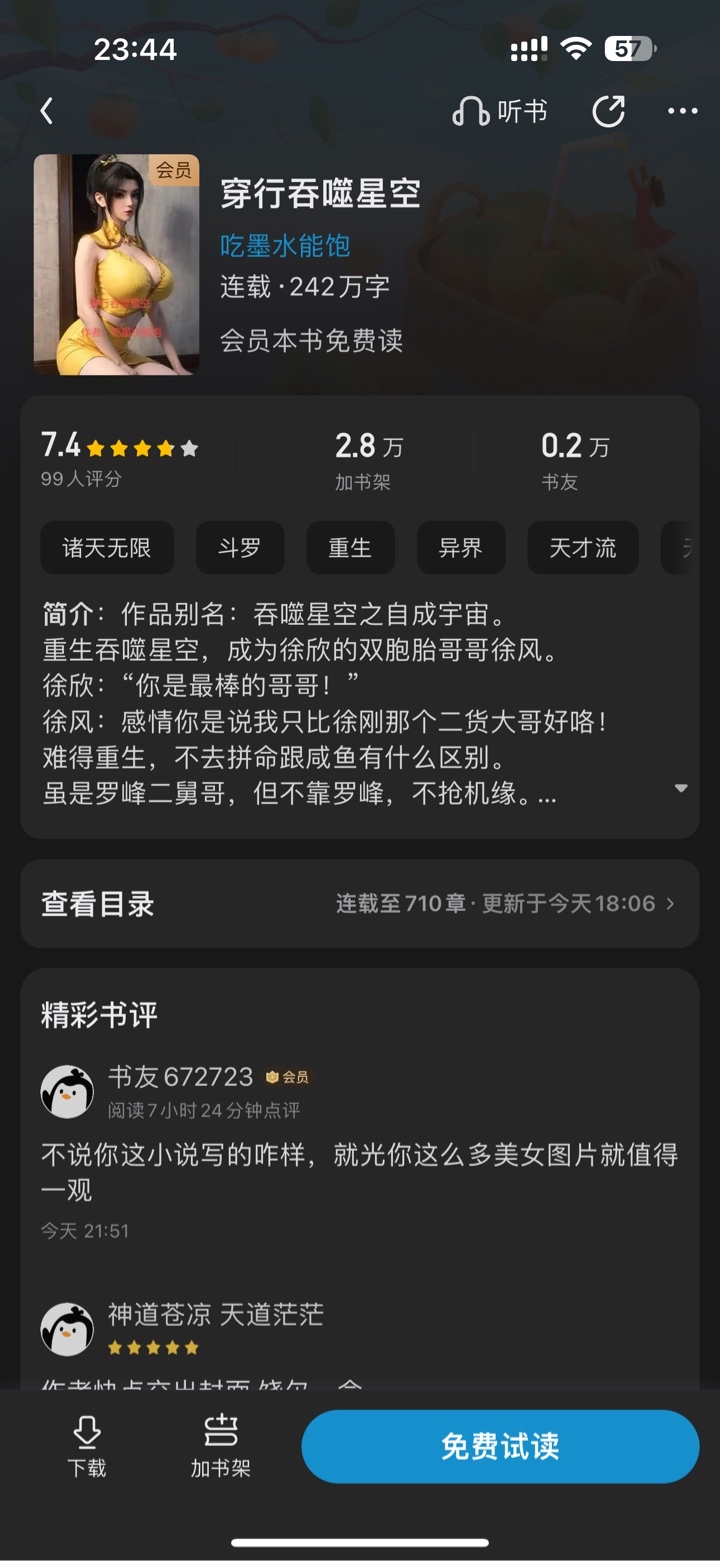Open 查看目录 chapter list
Screen dimensions: 720x1561
360,904
